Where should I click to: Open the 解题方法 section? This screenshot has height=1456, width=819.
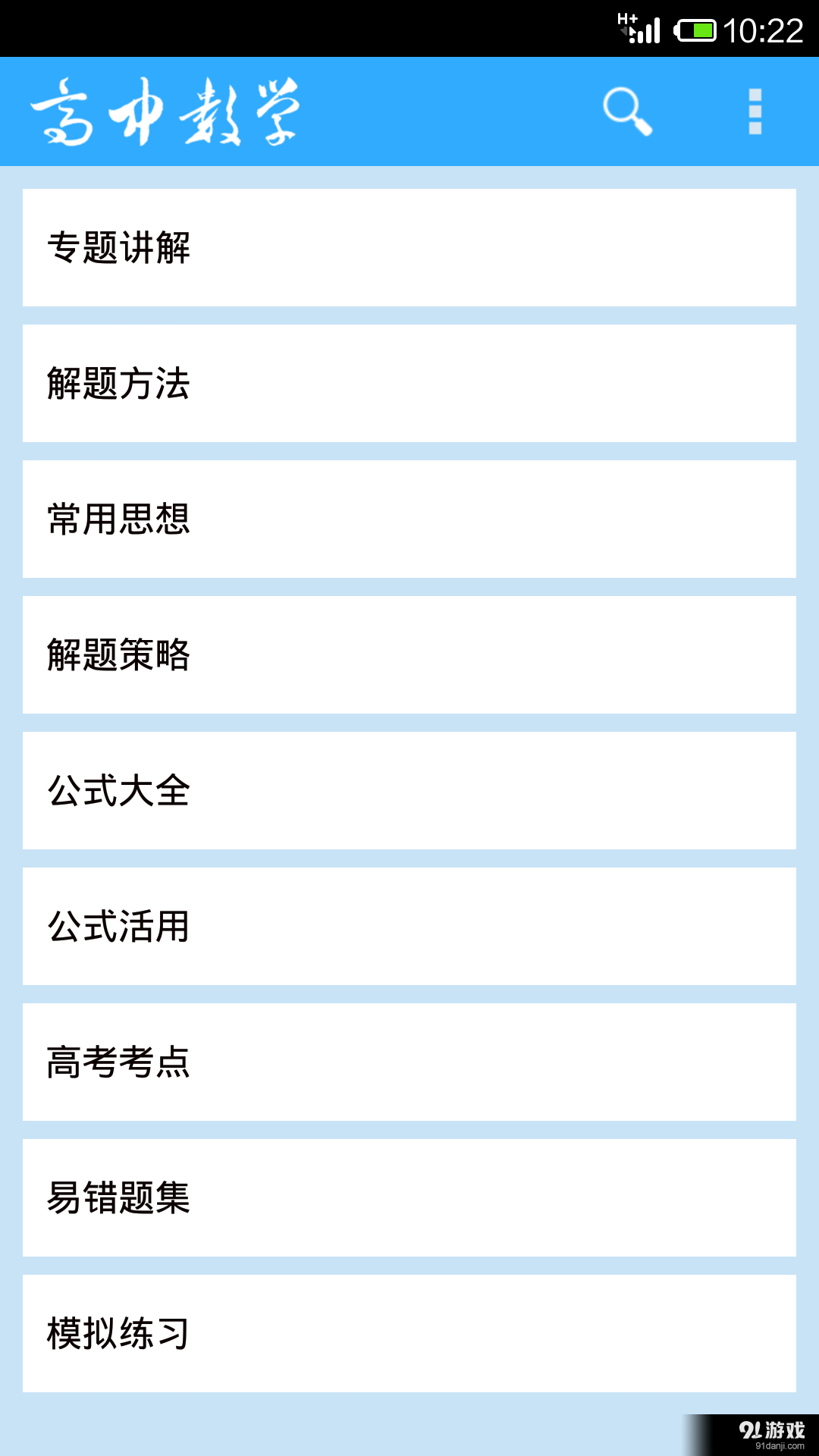click(x=409, y=384)
